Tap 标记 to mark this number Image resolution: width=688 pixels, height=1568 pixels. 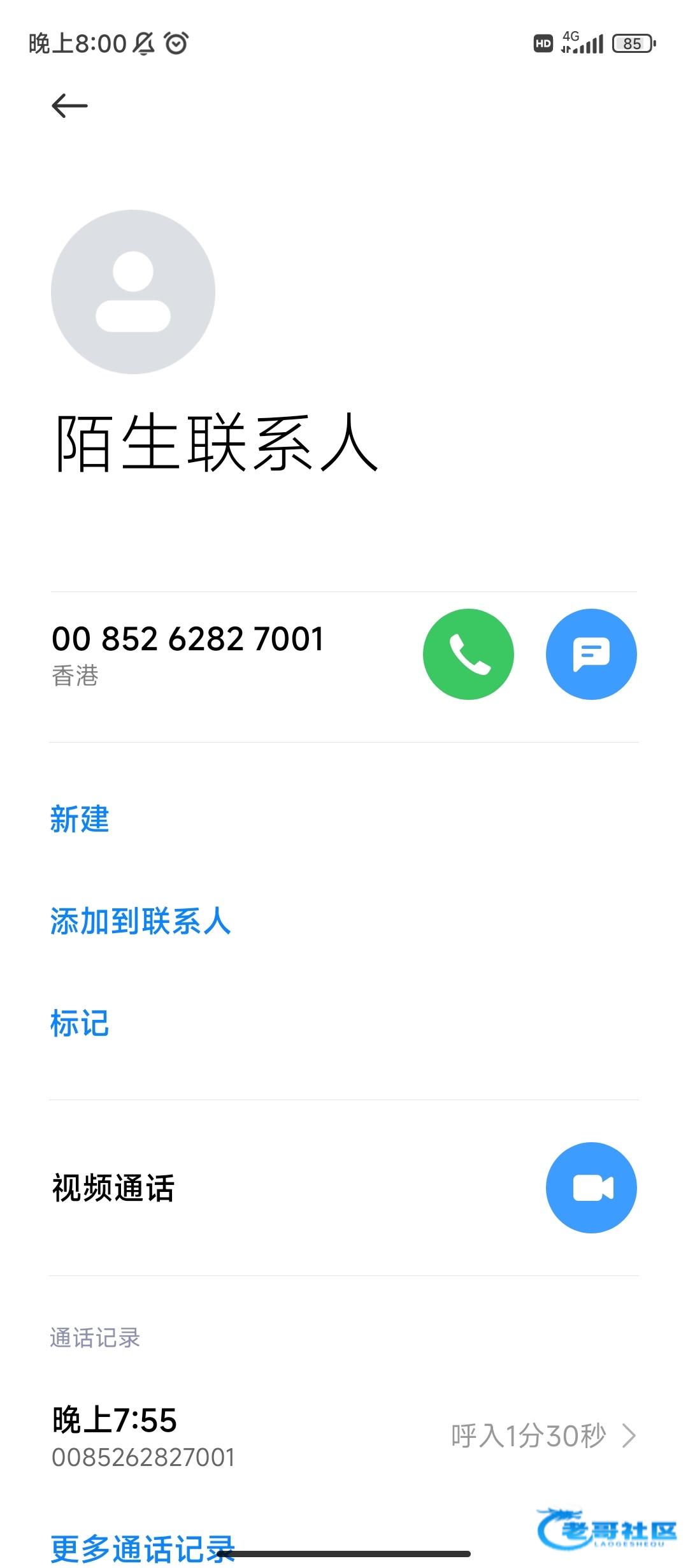tap(80, 1023)
